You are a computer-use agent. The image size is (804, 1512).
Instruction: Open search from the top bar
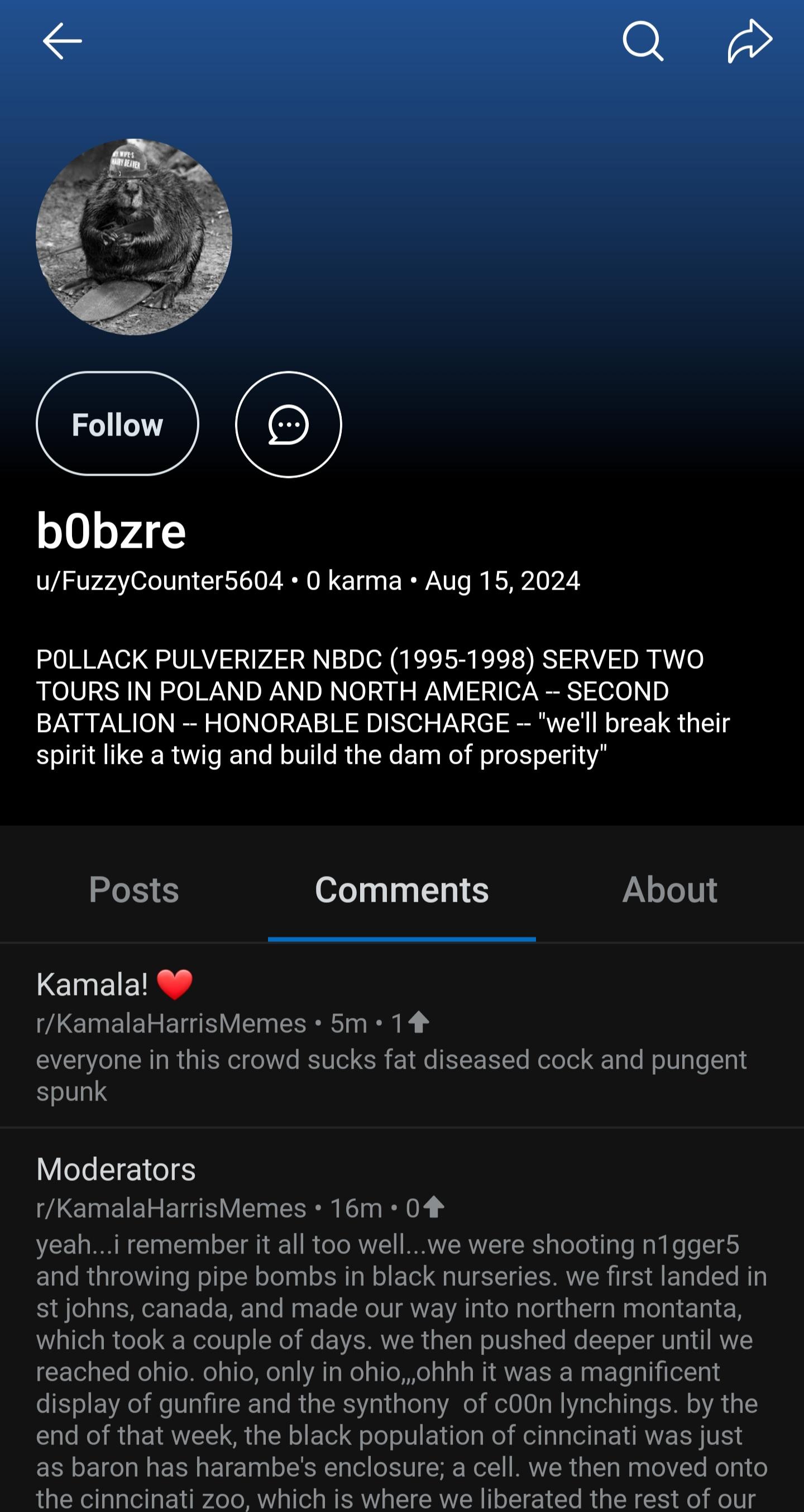pyautogui.click(x=643, y=41)
